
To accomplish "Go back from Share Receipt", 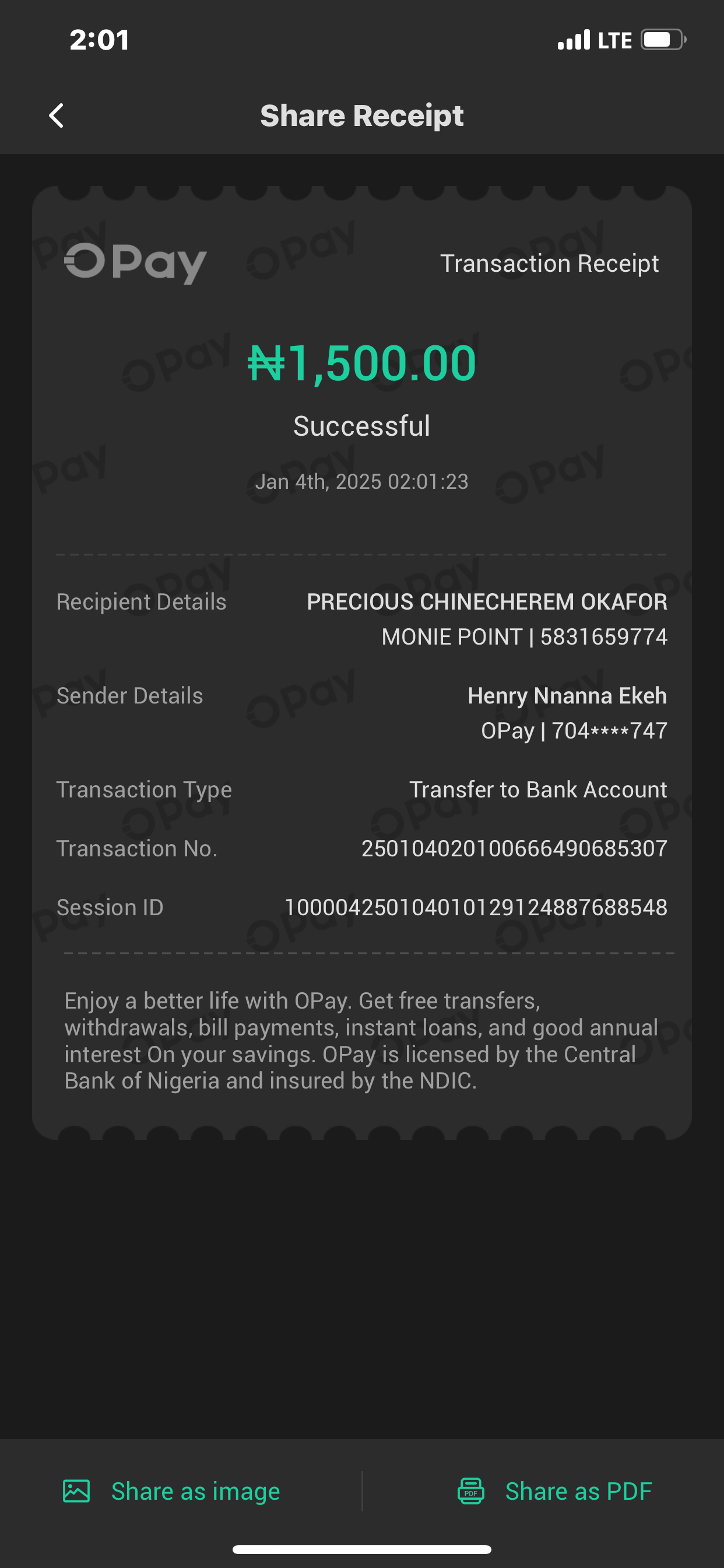I will click(57, 116).
